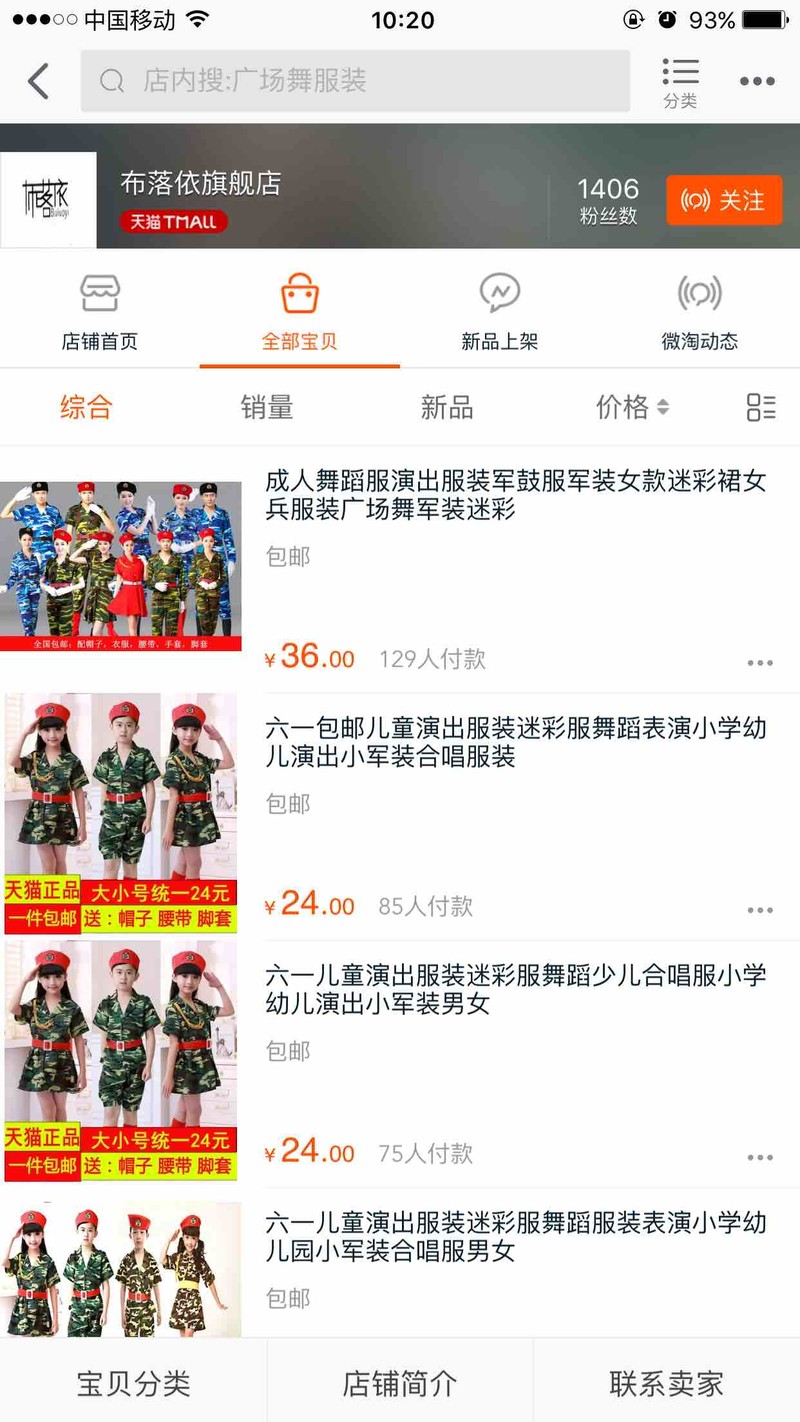This screenshot has height=1422, width=800.
Task: Toggle the list/grid layout icon
Action: point(761,407)
